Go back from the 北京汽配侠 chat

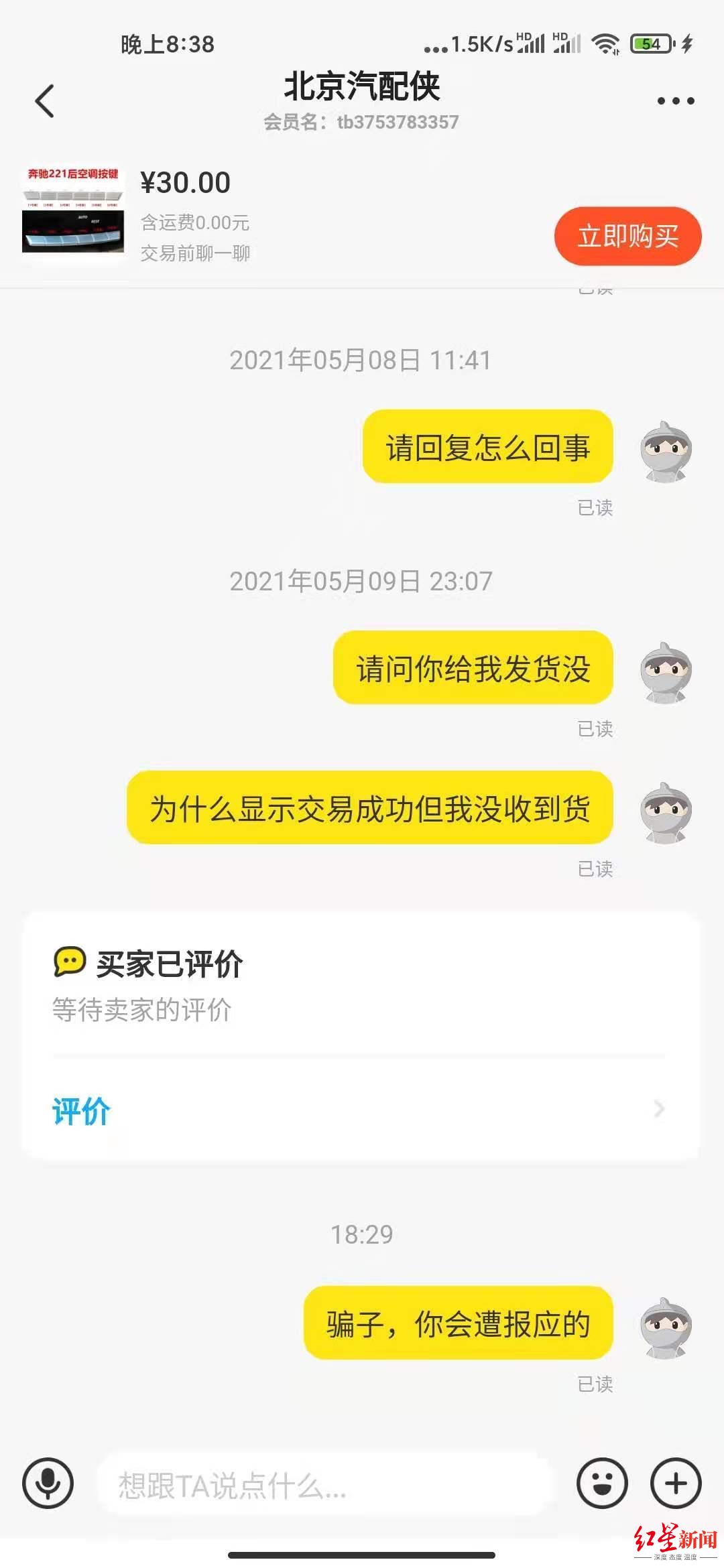coord(45,102)
